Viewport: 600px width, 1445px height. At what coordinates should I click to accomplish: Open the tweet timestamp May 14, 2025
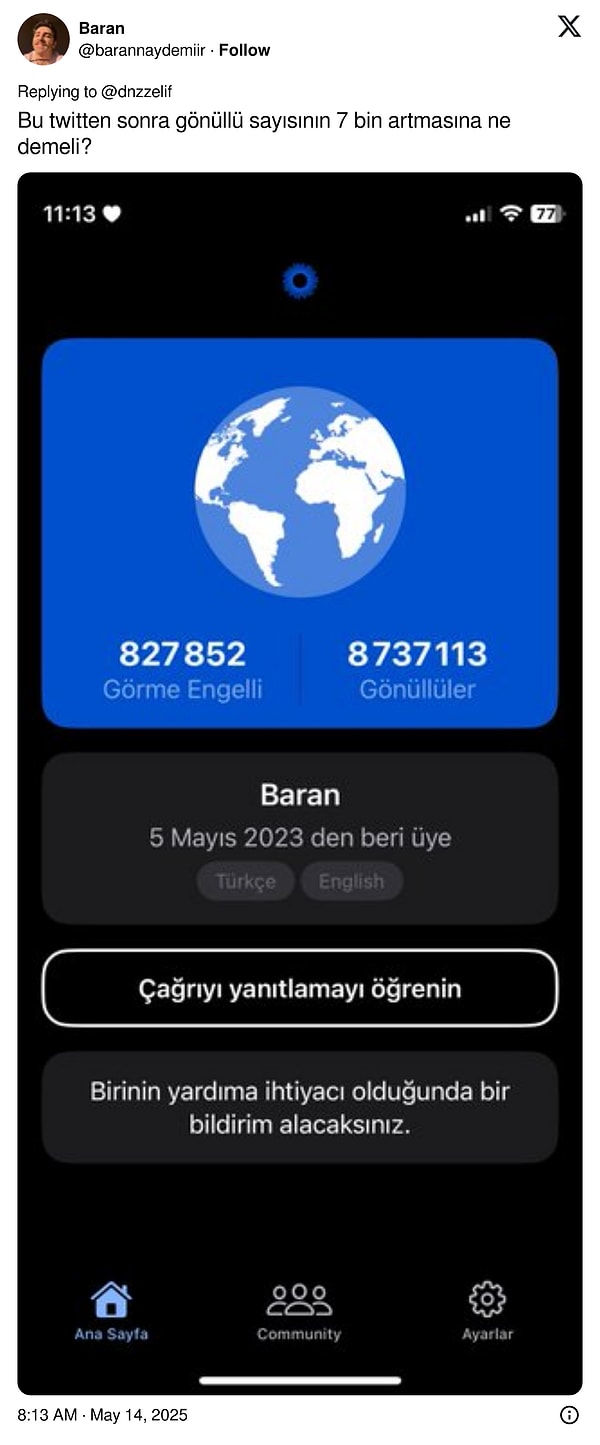[102, 1415]
